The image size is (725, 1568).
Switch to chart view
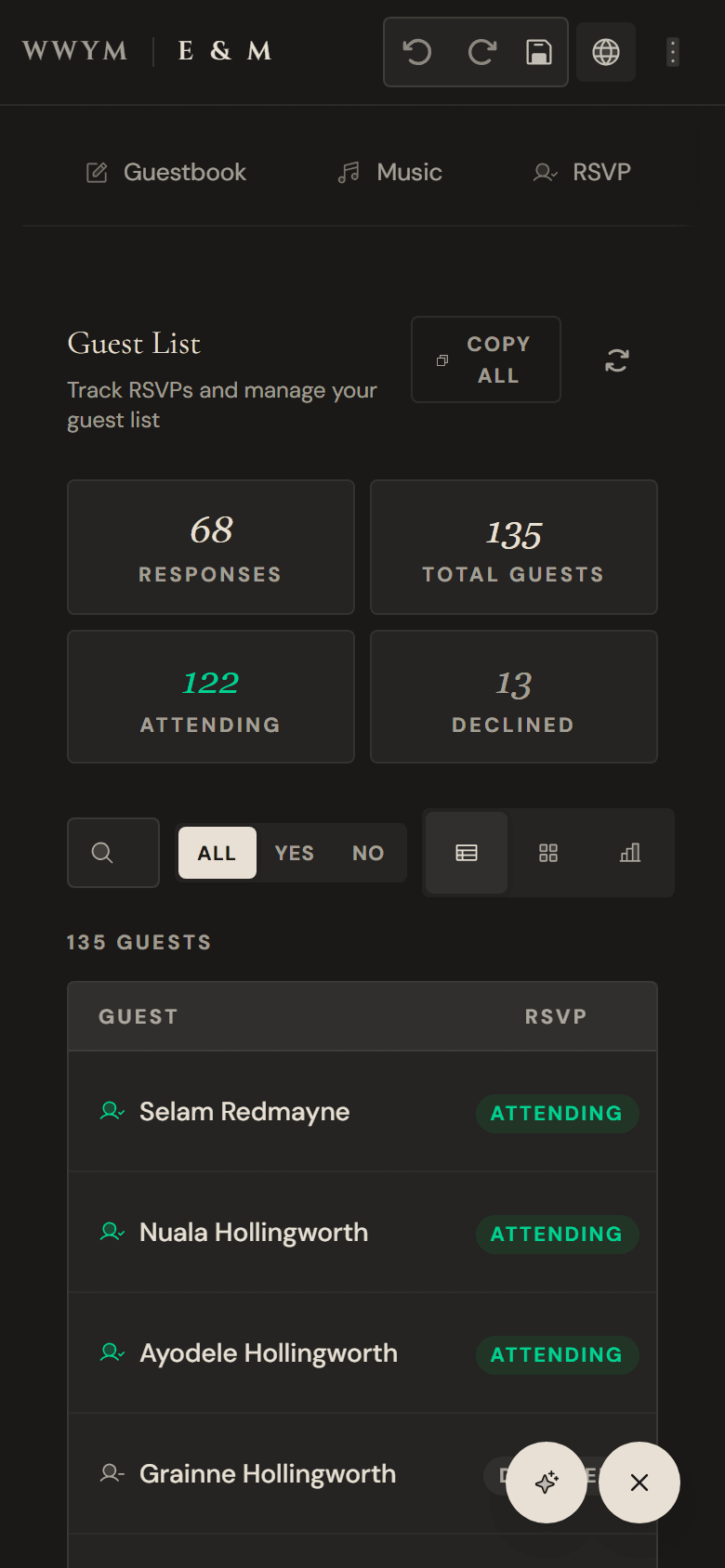[x=630, y=853]
